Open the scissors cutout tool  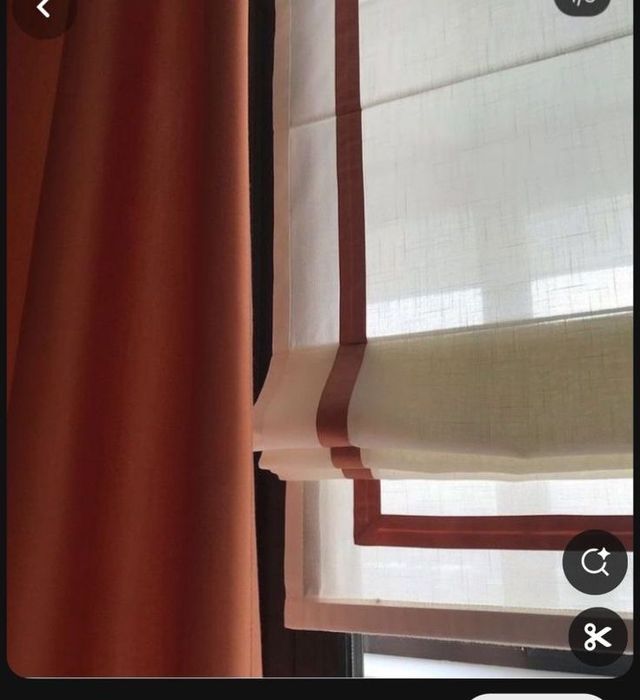(597, 636)
